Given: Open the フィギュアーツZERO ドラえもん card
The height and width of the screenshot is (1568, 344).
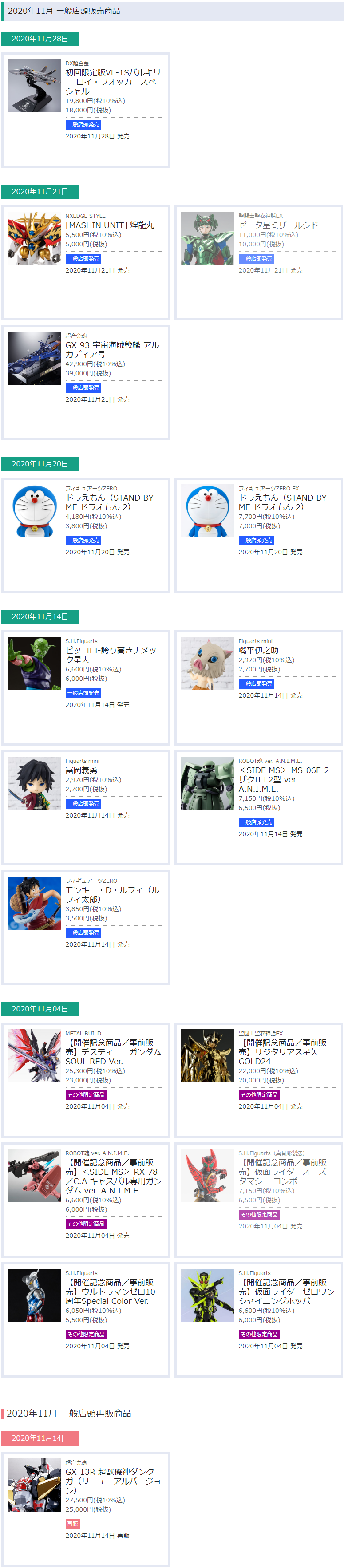Looking at the screenshot, I should pyautogui.click(x=85, y=534).
